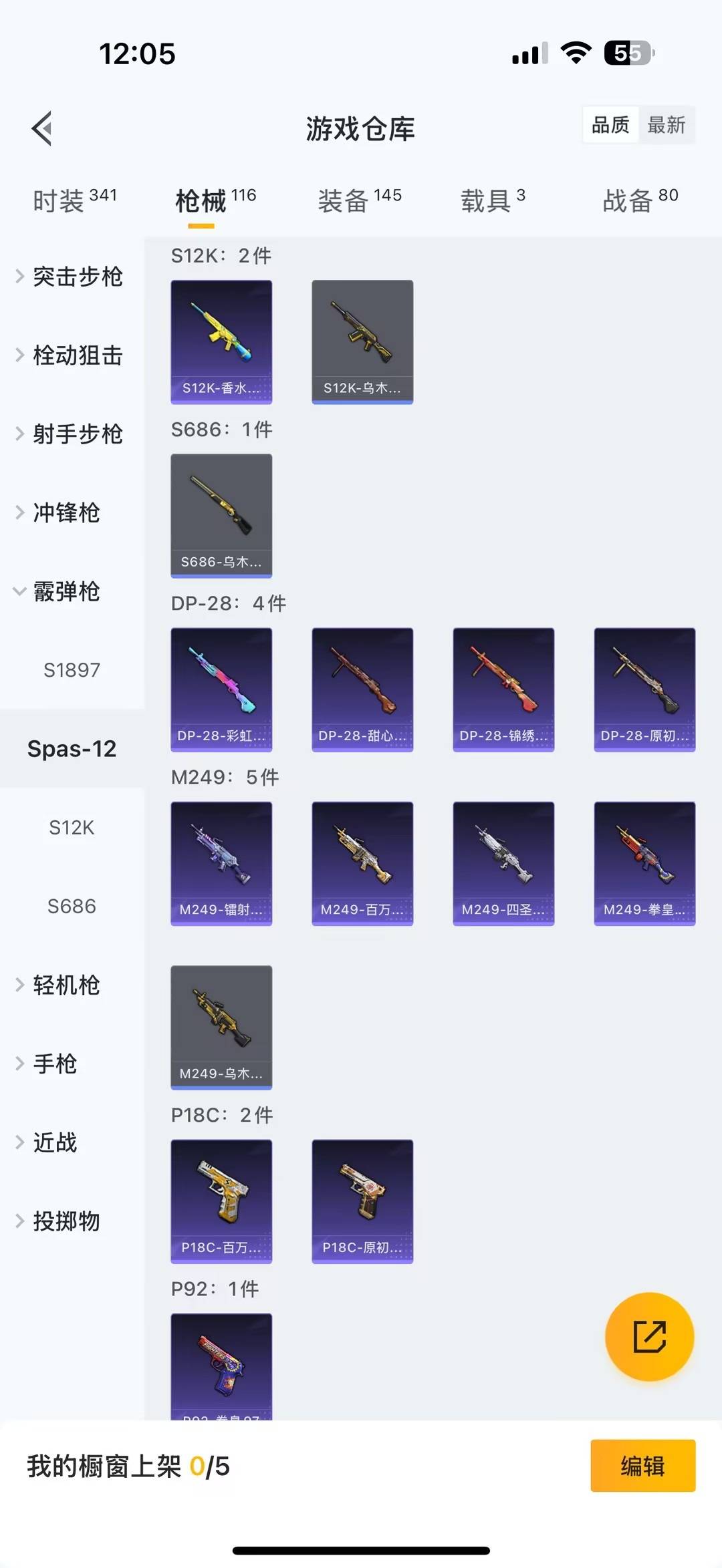Open the S686-乌木 shotgun skin

click(x=221, y=515)
